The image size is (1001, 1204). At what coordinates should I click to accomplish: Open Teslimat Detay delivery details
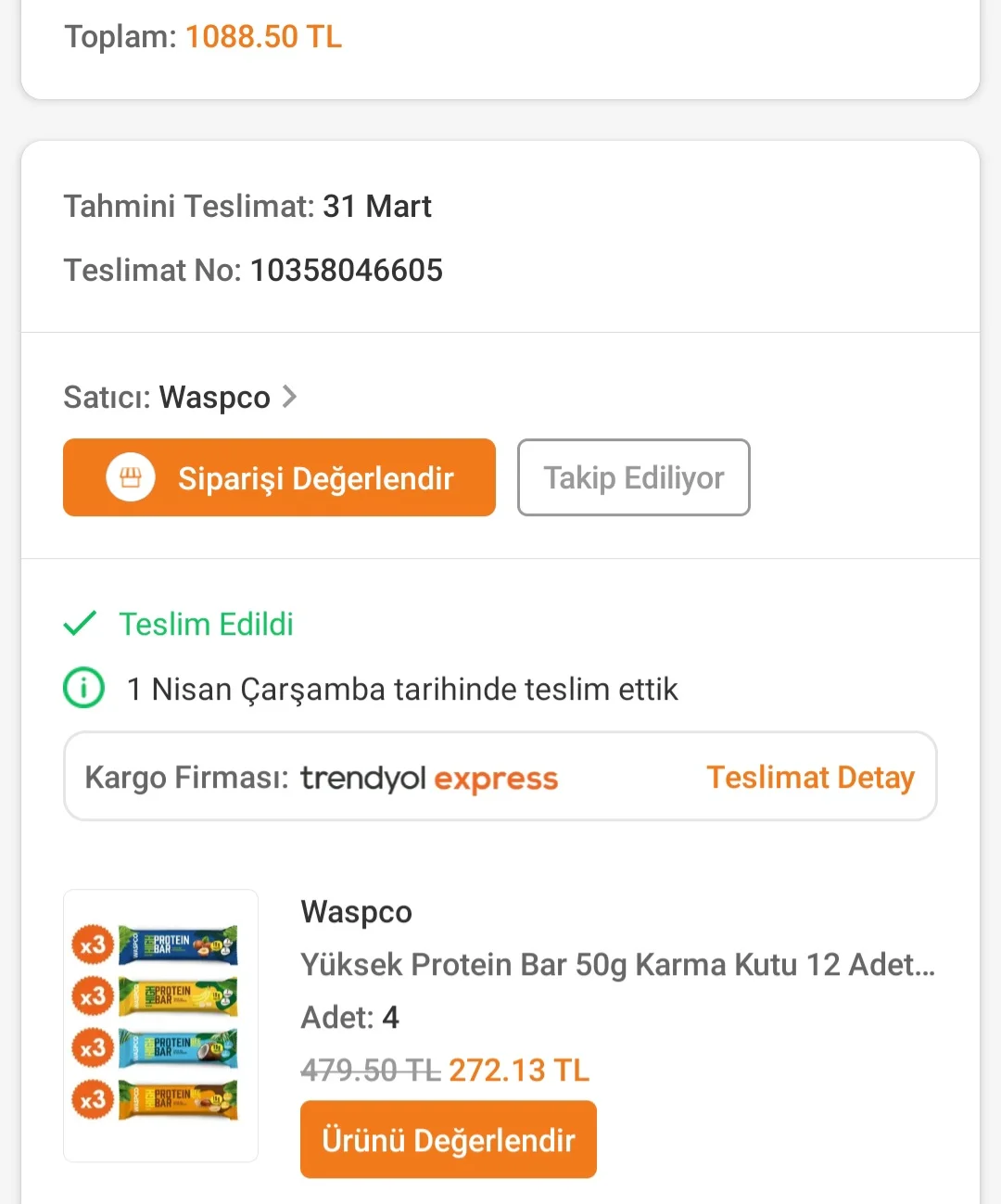810,777
